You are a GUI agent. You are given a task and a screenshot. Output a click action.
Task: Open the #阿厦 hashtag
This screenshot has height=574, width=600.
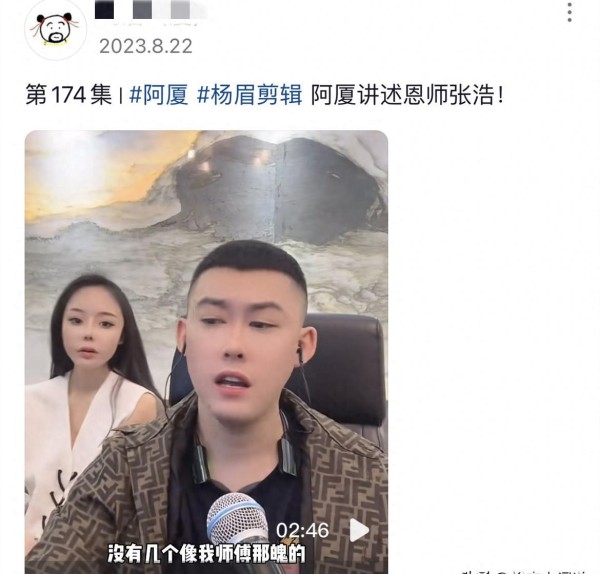click(160, 96)
